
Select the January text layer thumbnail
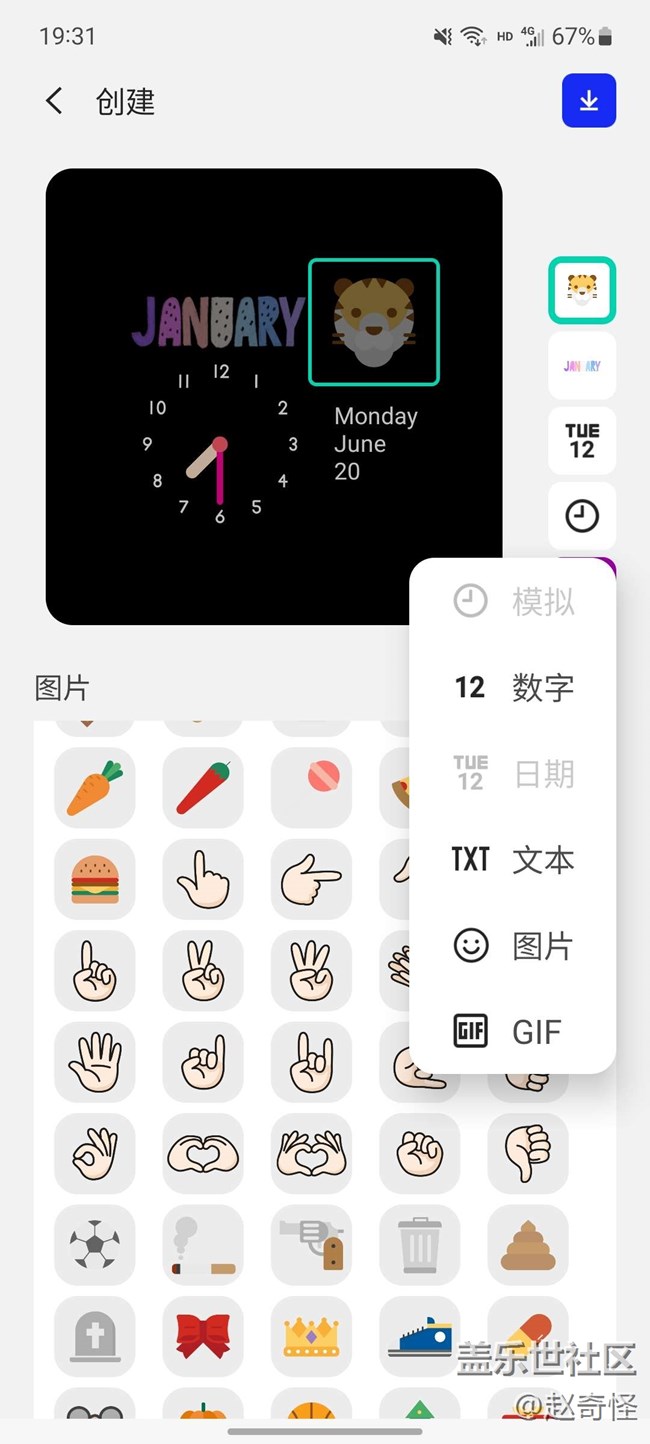[x=582, y=366]
